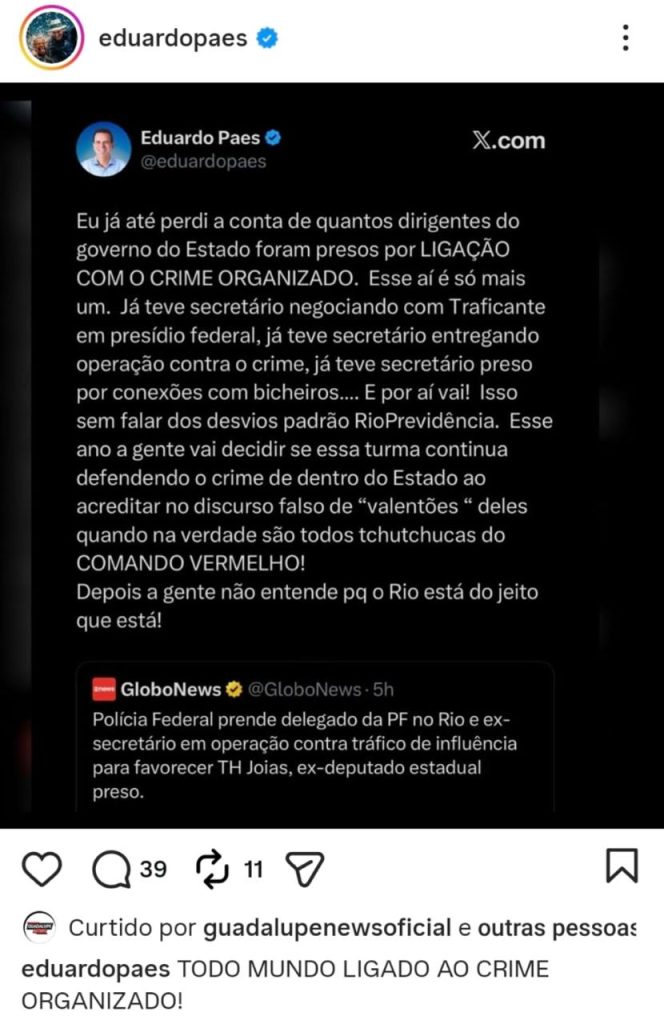Open the comments on this post
Screen dimensions: 664x1024
tap(112, 869)
